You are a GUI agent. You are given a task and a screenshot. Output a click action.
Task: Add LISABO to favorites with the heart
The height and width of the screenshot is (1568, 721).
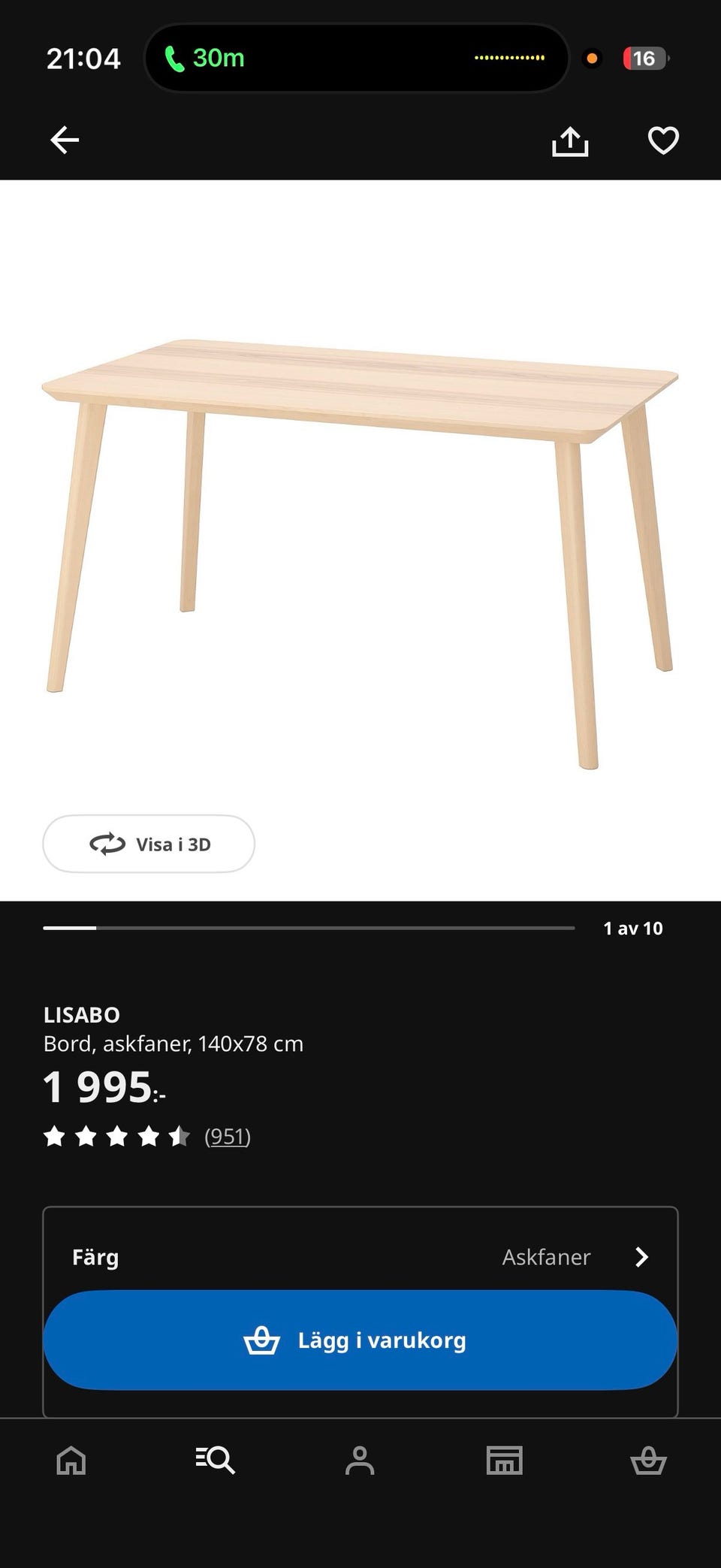coord(663,140)
